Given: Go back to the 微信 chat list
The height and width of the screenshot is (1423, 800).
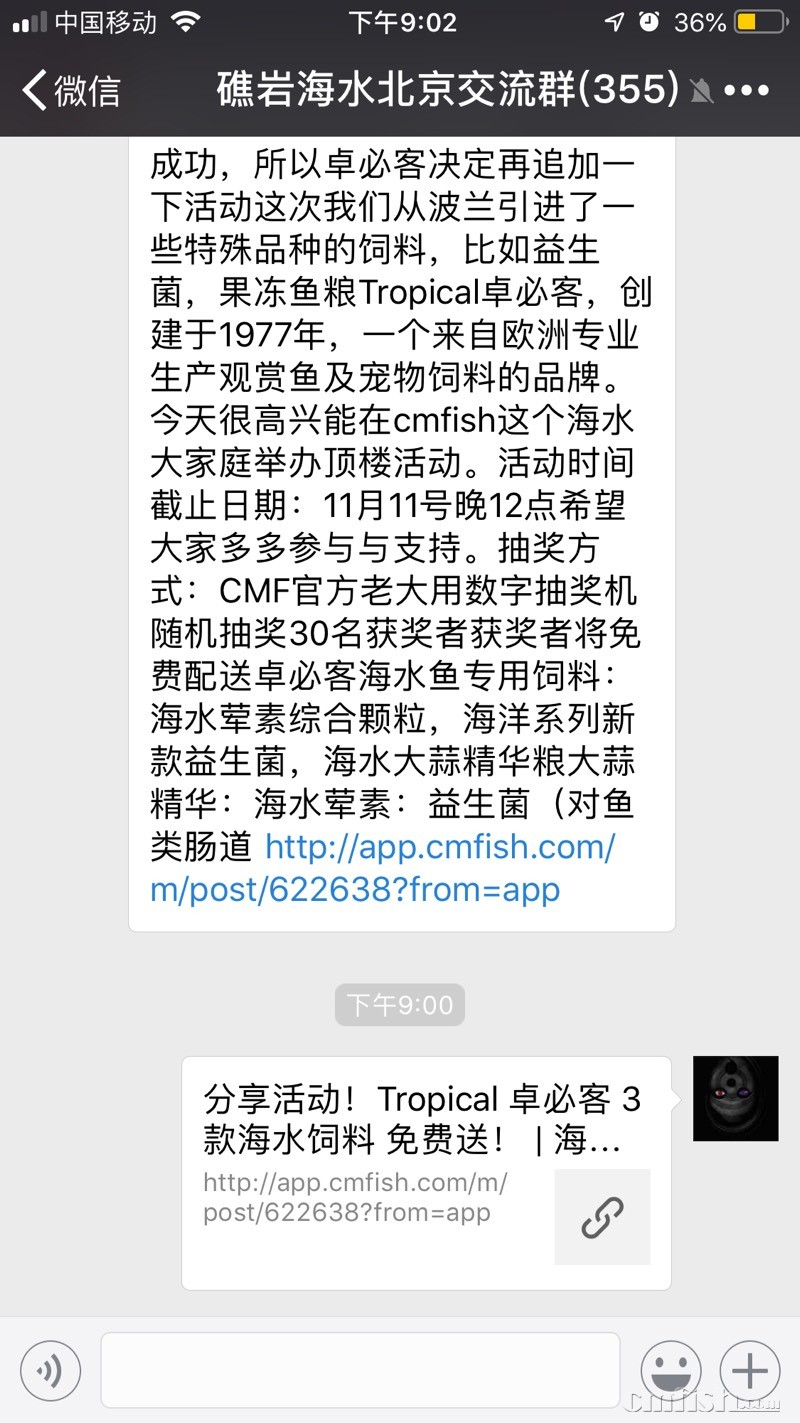Looking at the screenshot, I should [x=70, y=91].
